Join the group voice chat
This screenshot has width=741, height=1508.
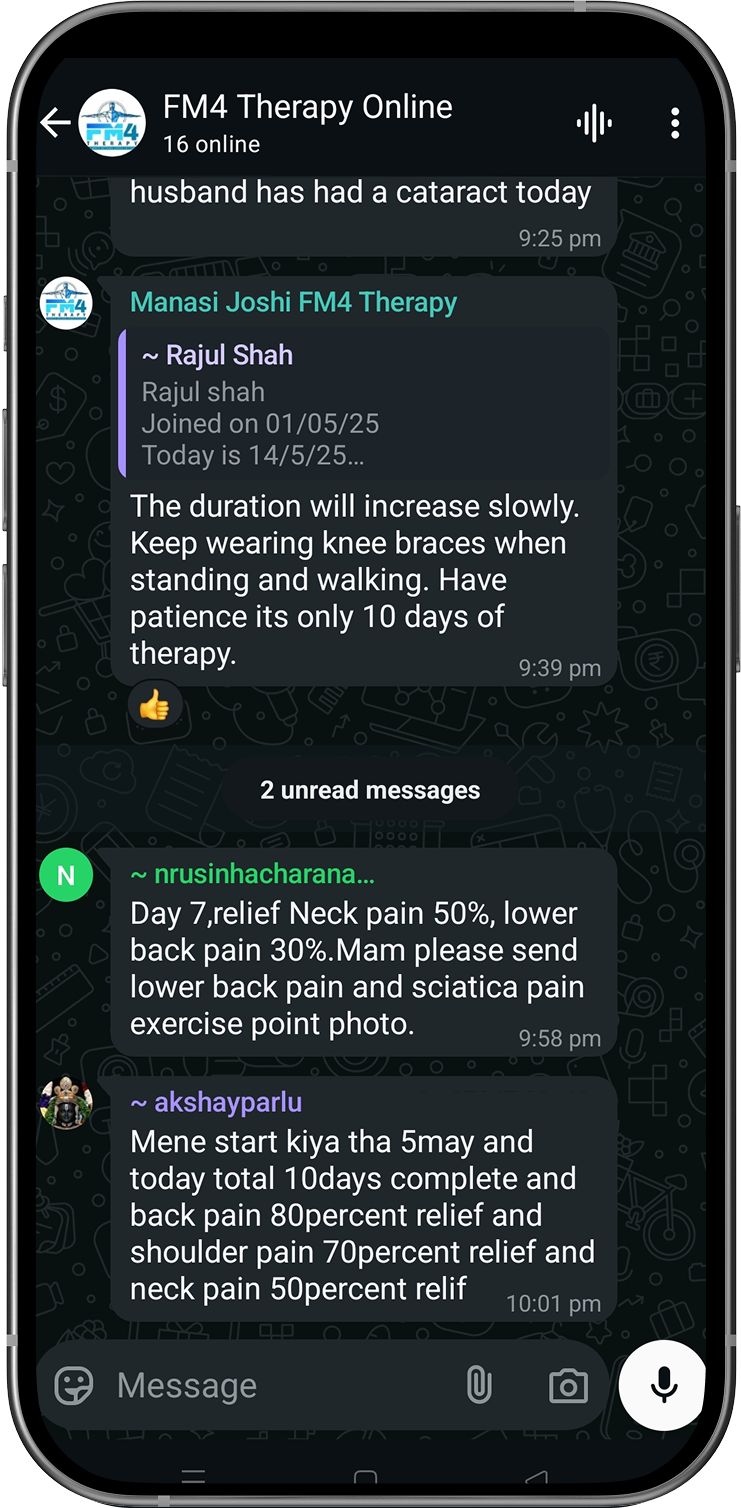click(x=594, y=124)
